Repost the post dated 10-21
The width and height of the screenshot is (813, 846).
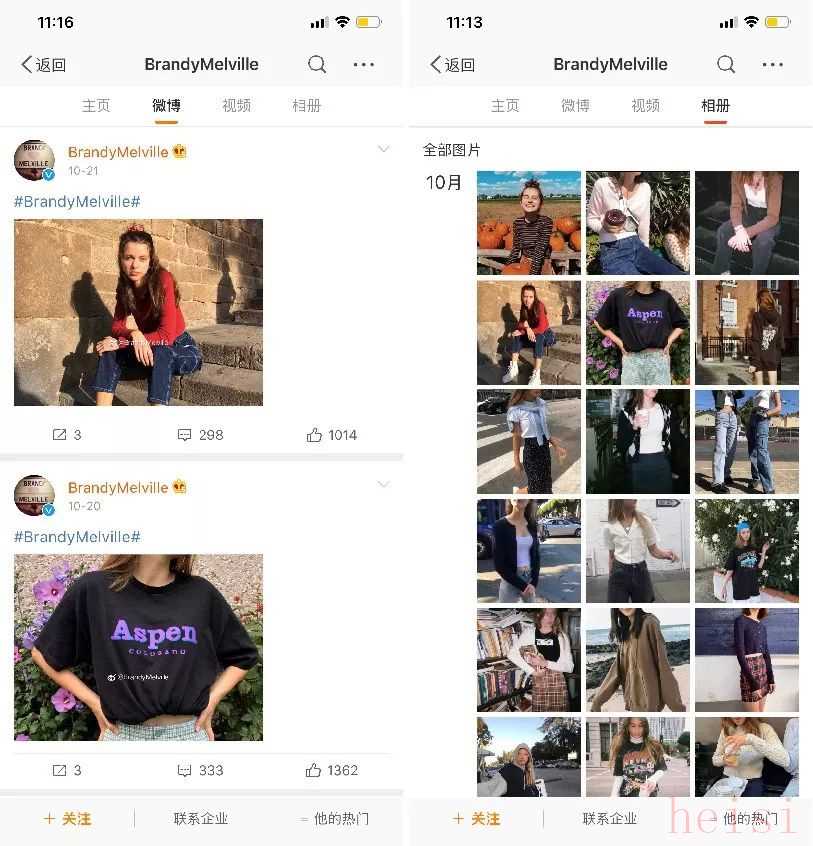(x=67, y=435)
